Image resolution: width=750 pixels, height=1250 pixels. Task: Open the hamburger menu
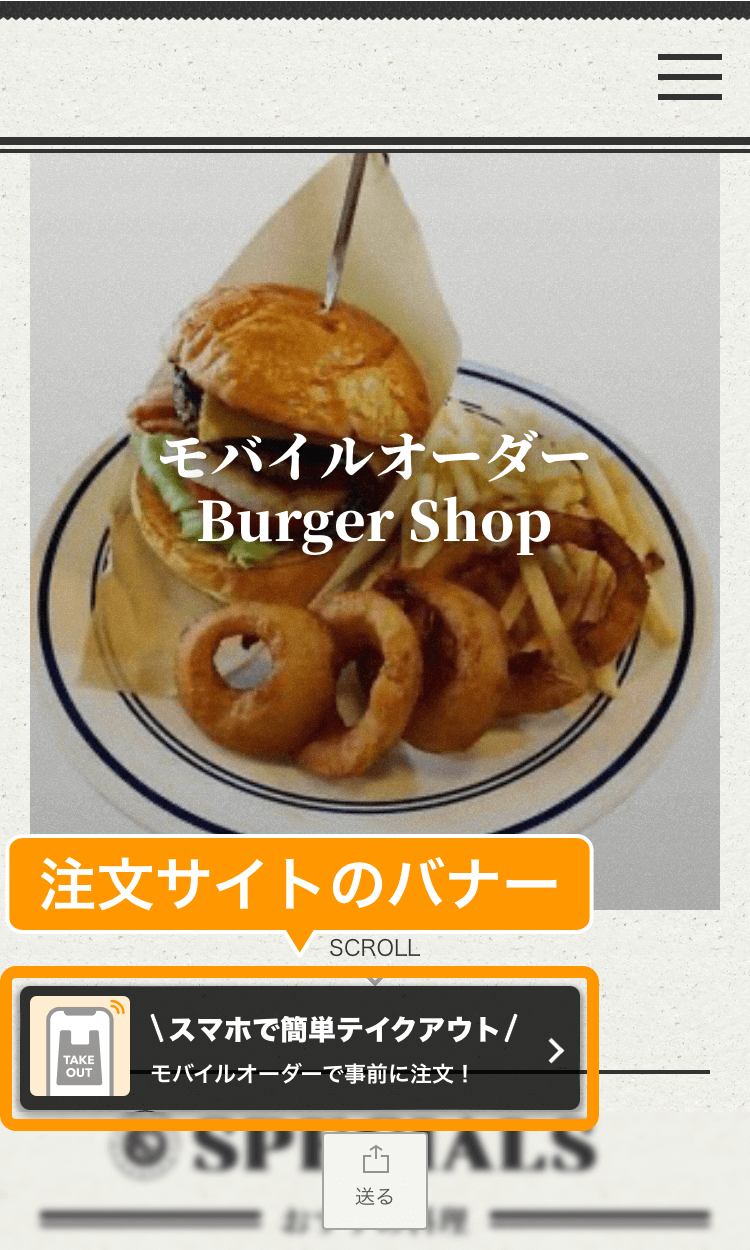tap(689, 77)
